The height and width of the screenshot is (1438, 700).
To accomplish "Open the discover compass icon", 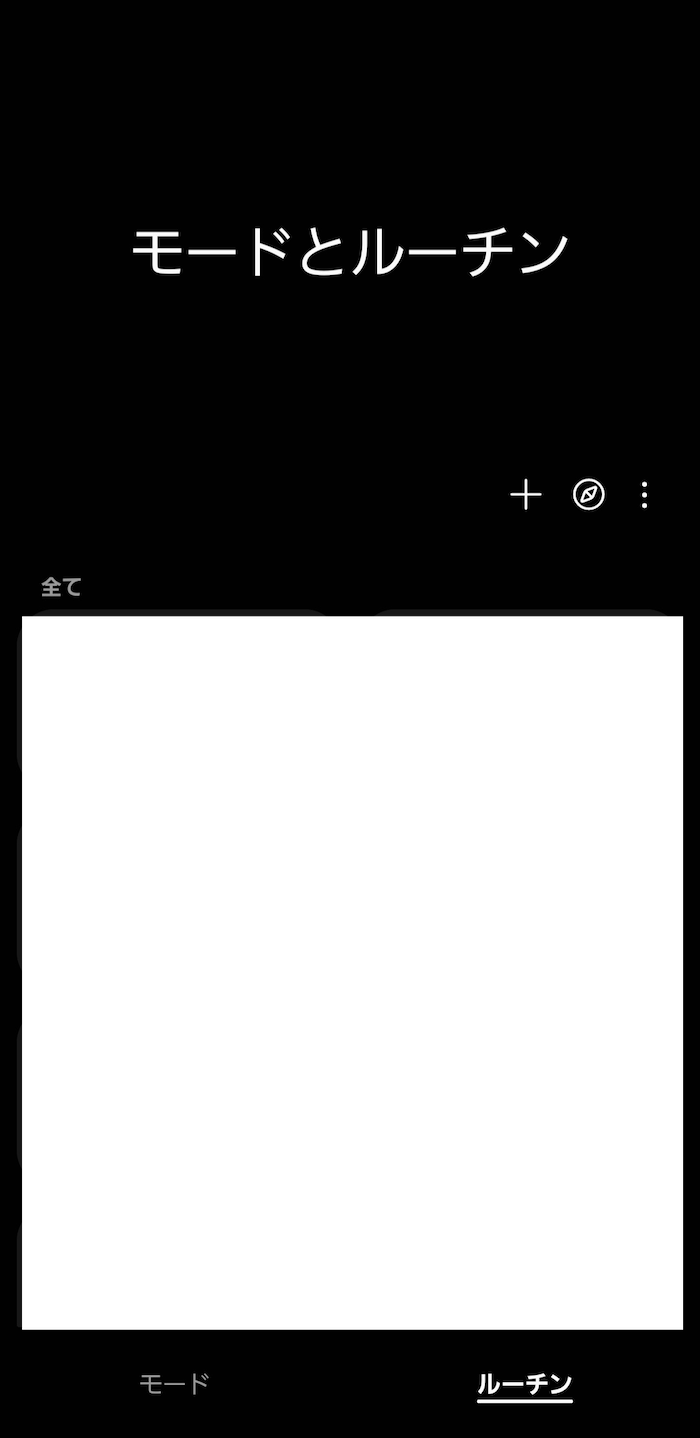I will click(x=589, y=495).
